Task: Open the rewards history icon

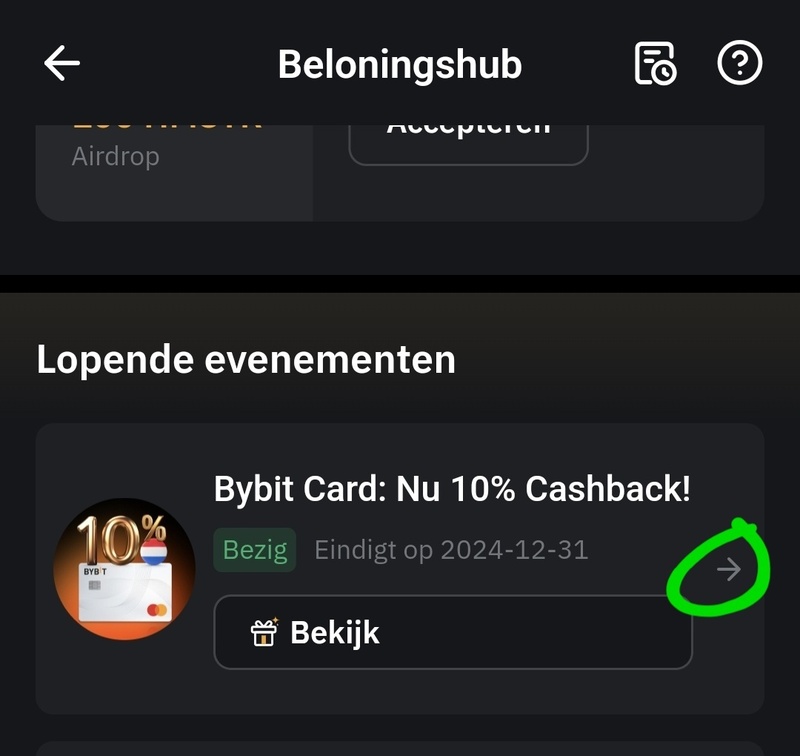Action: pyautogui.click(x=656, y=64)
